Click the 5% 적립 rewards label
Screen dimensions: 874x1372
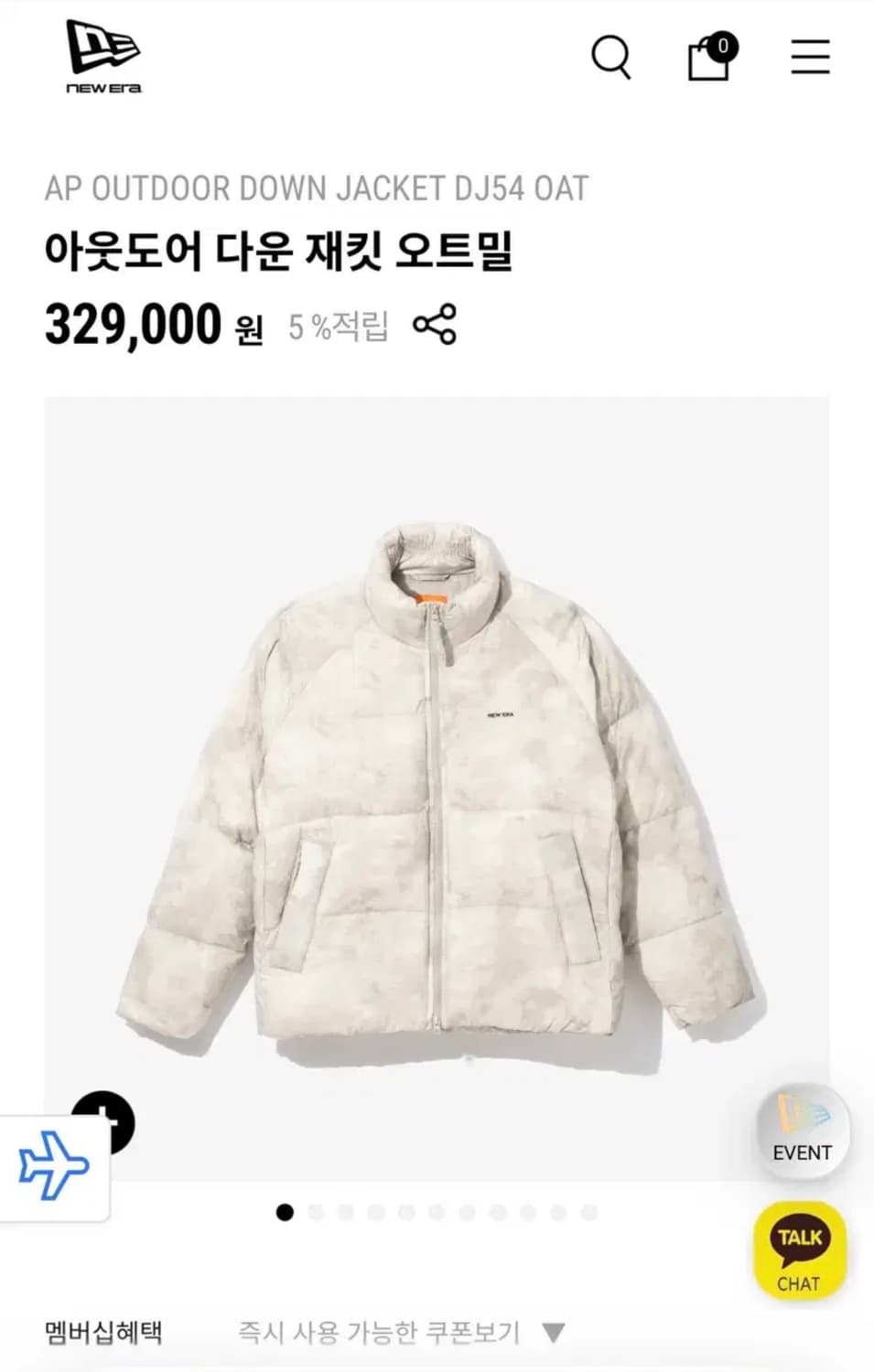pos(340,325)
